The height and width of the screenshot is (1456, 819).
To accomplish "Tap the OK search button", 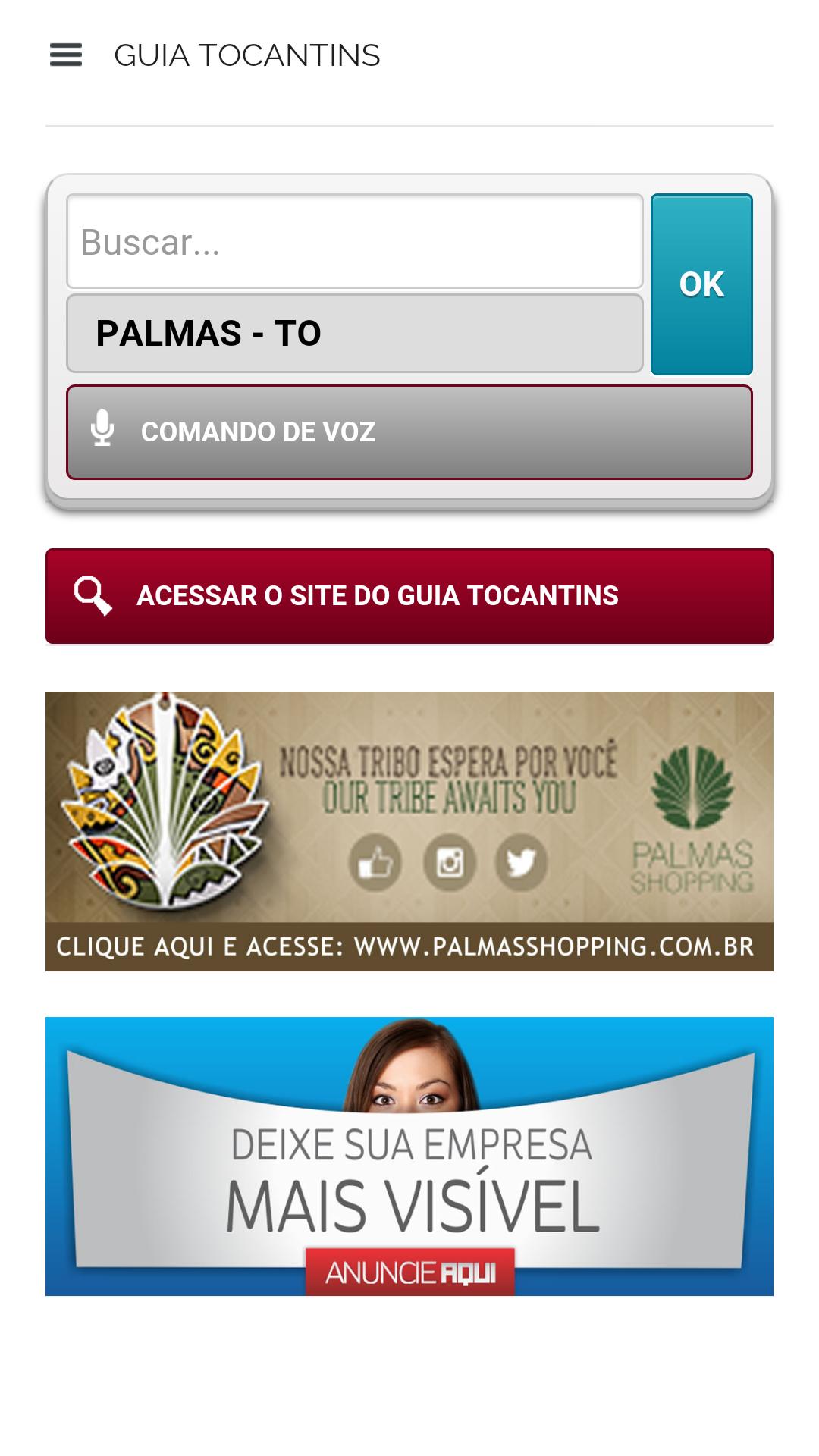I will tap(701, 284).
